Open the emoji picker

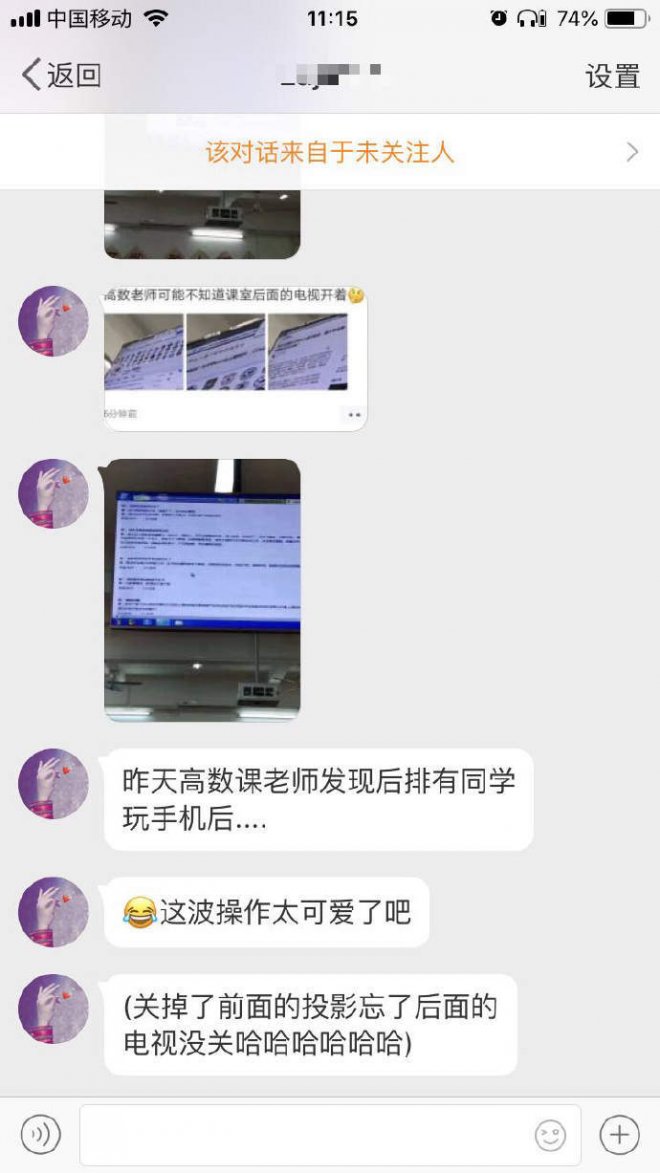pos(550,1135)
